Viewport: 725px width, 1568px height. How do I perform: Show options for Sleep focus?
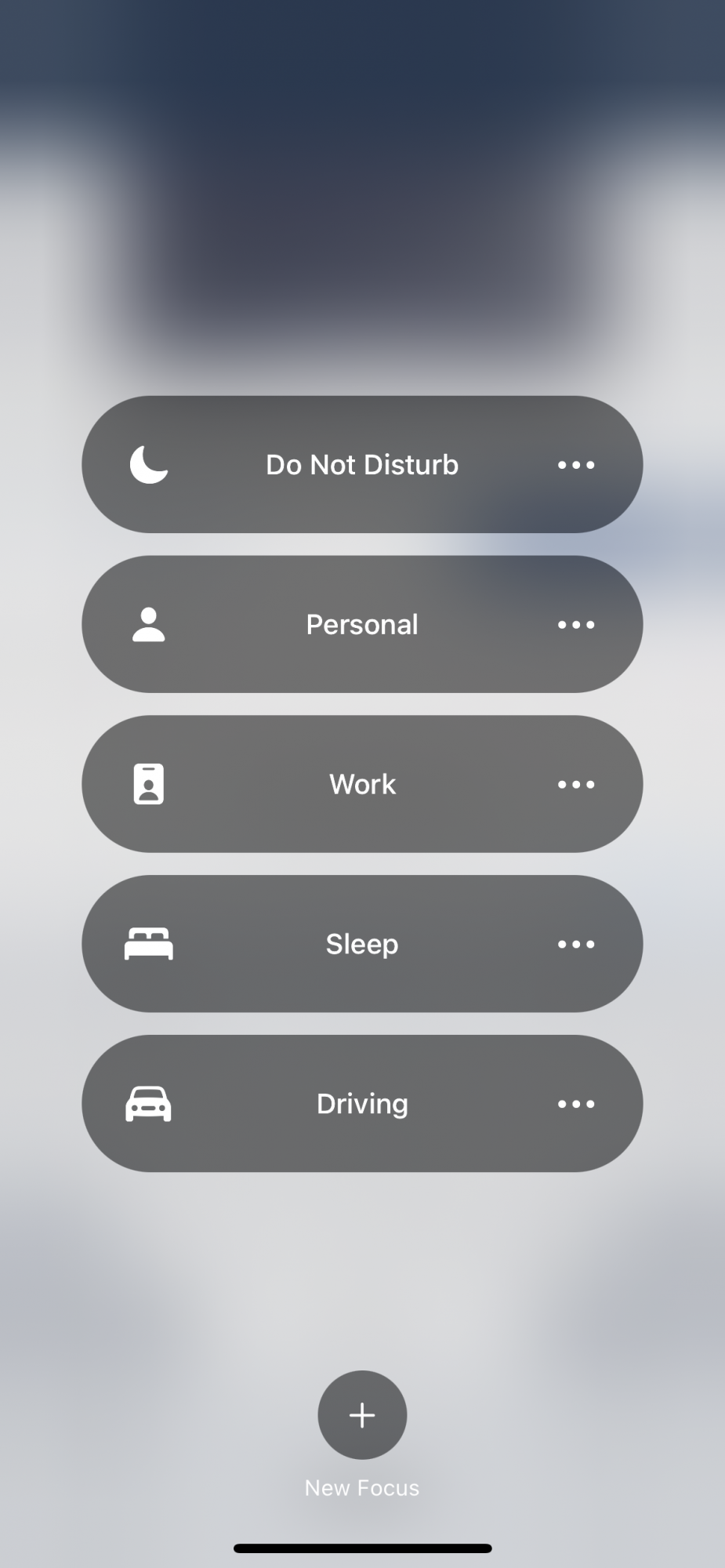[x=576, y=945]
